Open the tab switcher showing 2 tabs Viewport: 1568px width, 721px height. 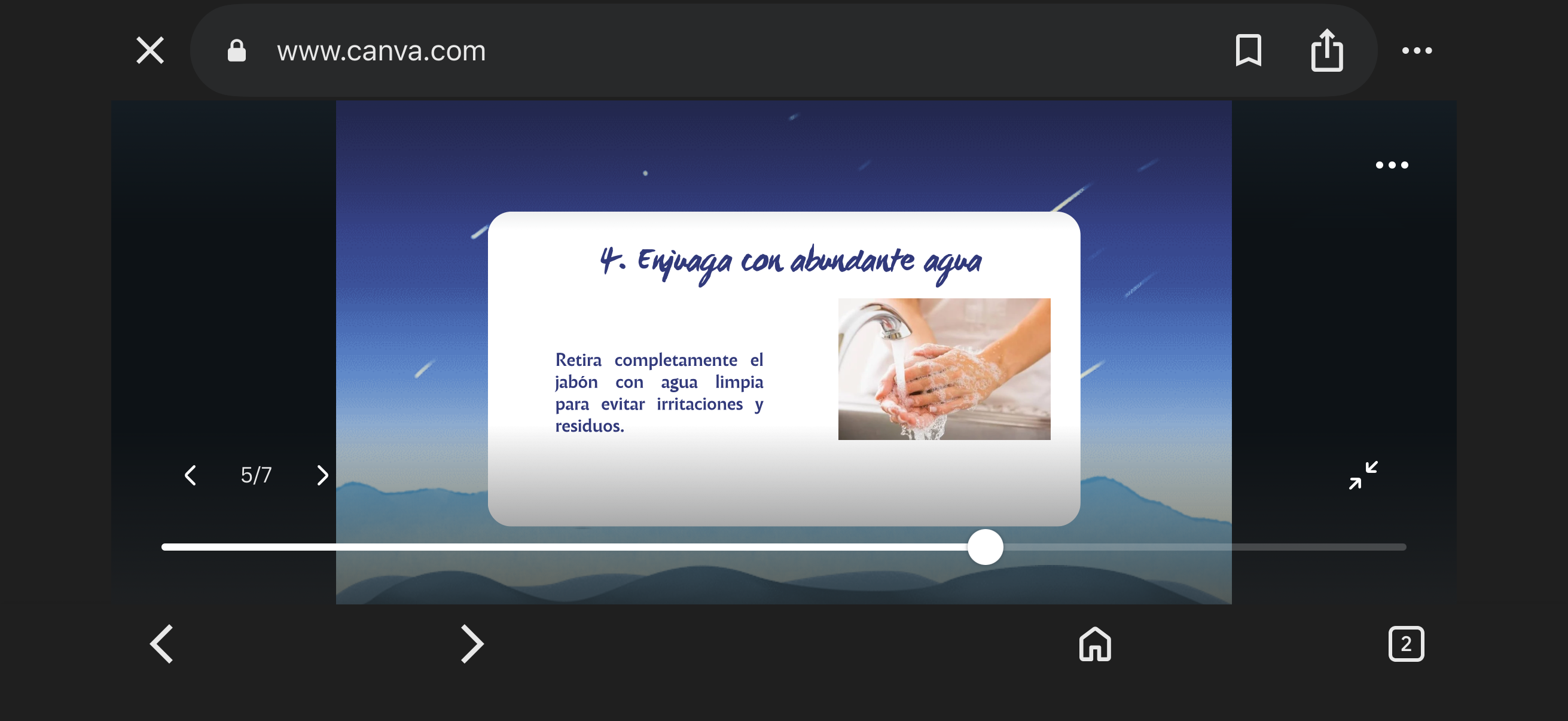pos(1405,643)
